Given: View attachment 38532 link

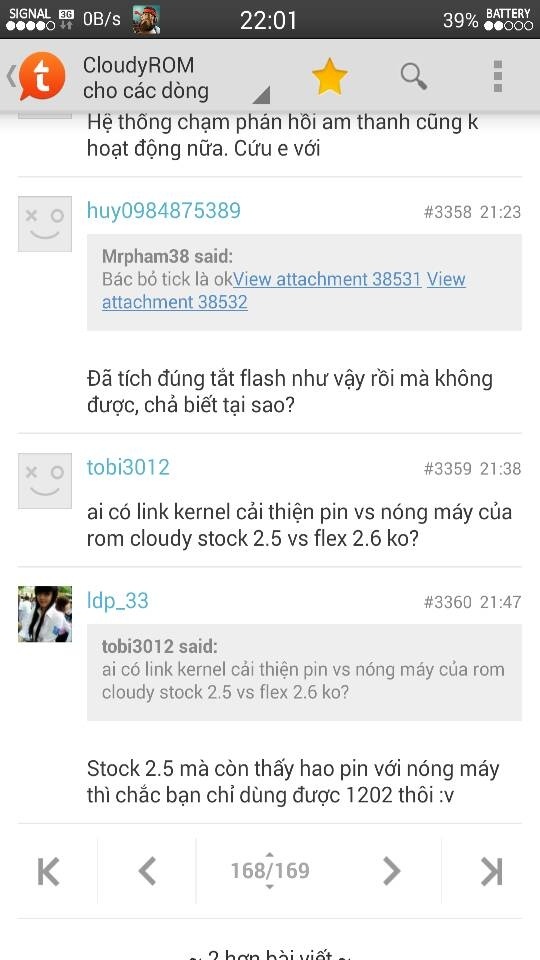Looking at the screenshot, I should pos(283,291).
